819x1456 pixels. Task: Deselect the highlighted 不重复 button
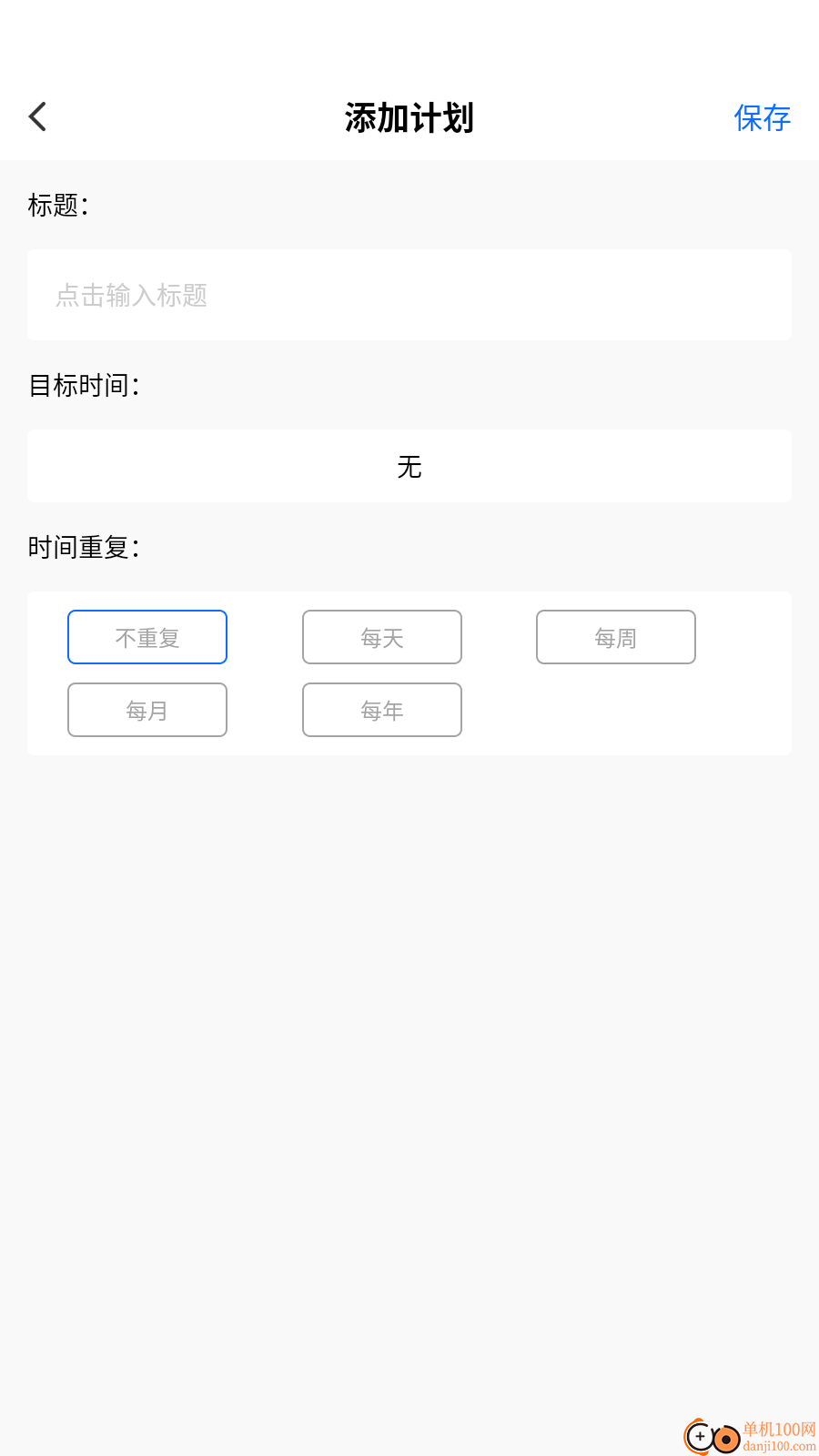click(147, 637)
